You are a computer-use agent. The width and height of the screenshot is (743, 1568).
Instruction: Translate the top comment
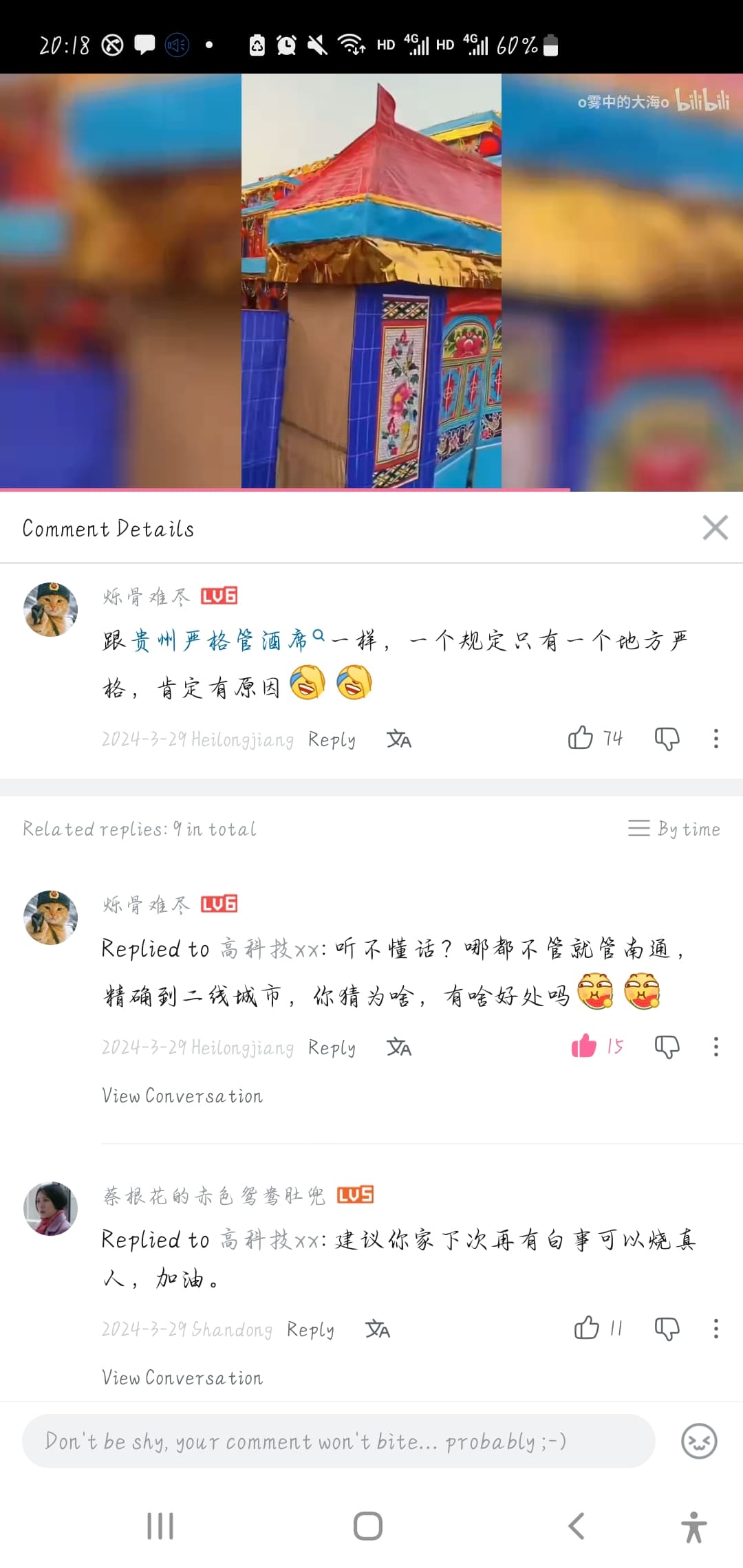[x=398, y=739]
